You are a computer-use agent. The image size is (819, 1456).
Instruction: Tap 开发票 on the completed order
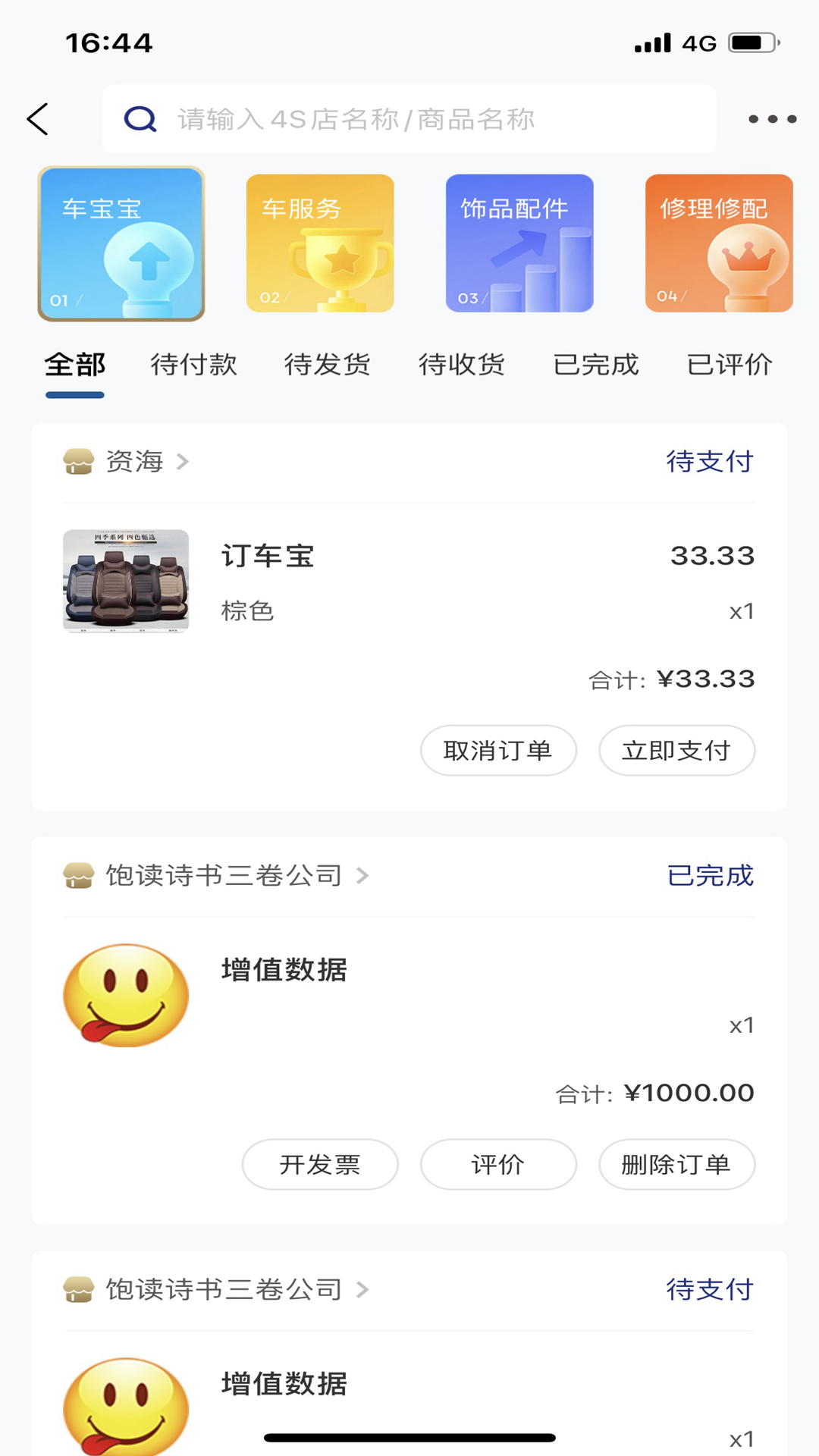point(320,1165)
